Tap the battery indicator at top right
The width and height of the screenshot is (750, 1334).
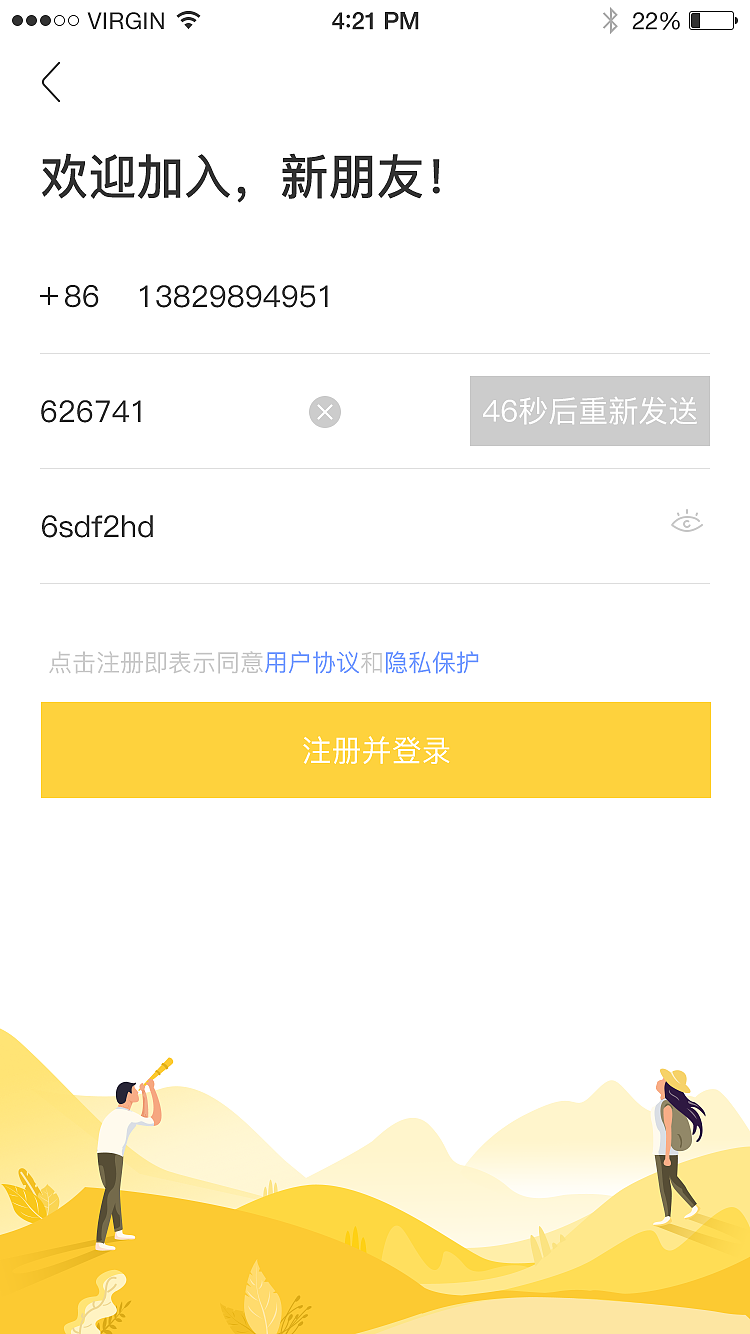point(711,19)
